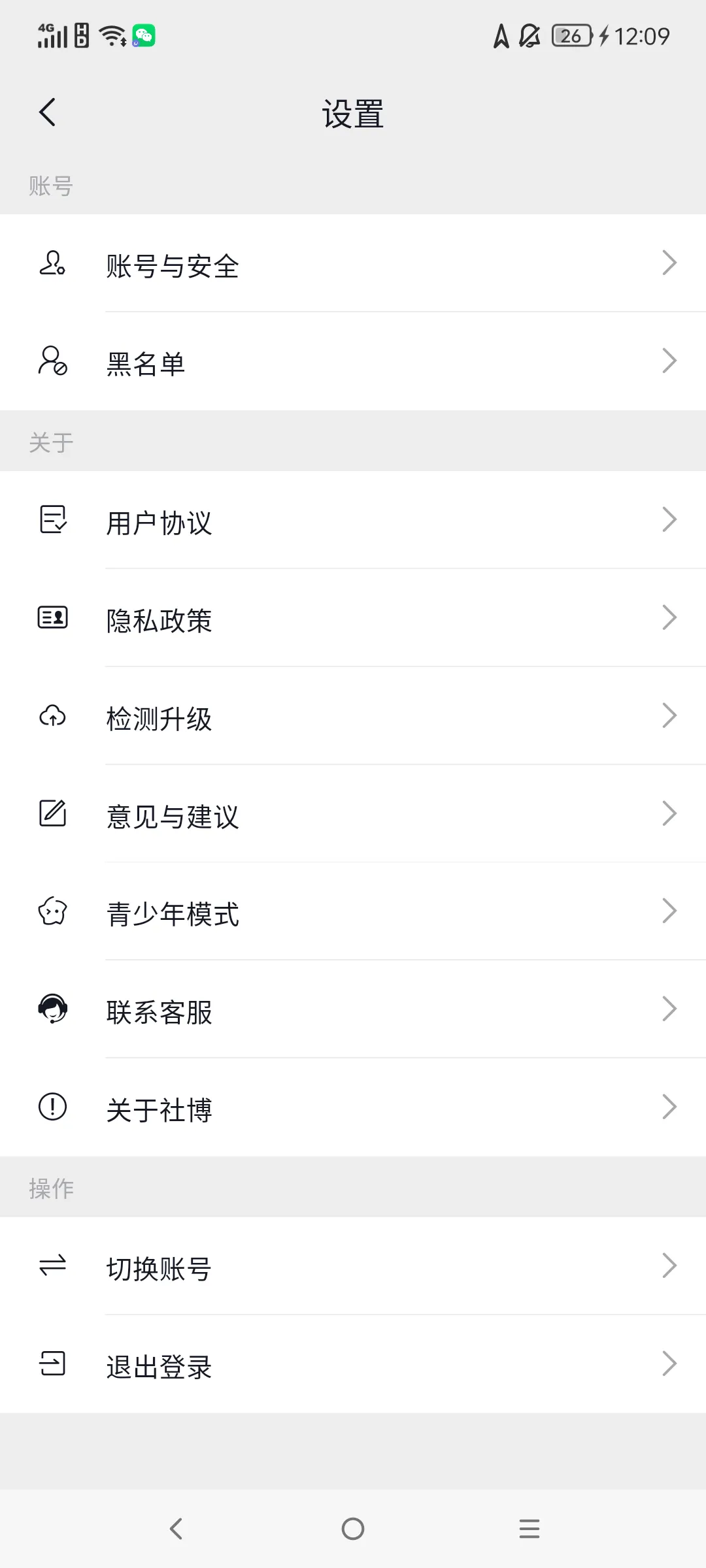The width and height of the screenshot is (706, 1568).
Task: View the 用户协议
Action: [353, 520]
